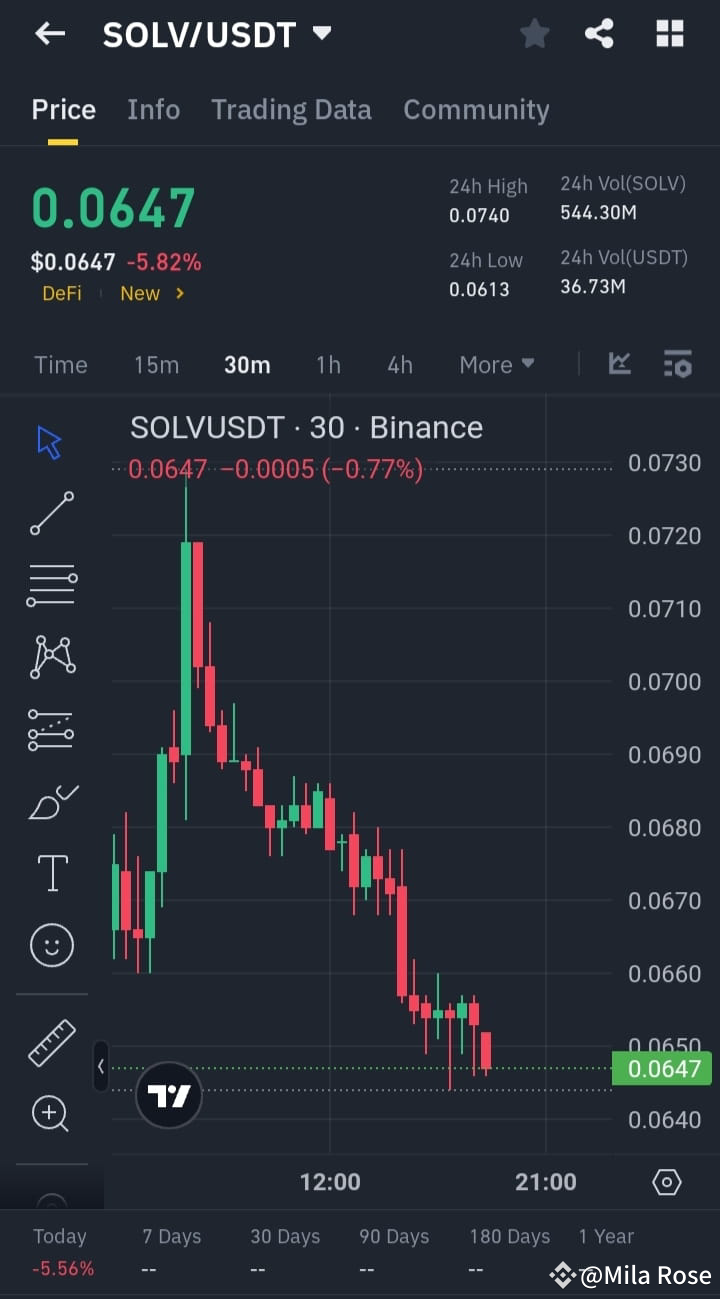Image resolution: width=720 pixels, height=1299 pixels.
Task: Activate the zoom-in magnifier tool
Action: click(50, 1114)
